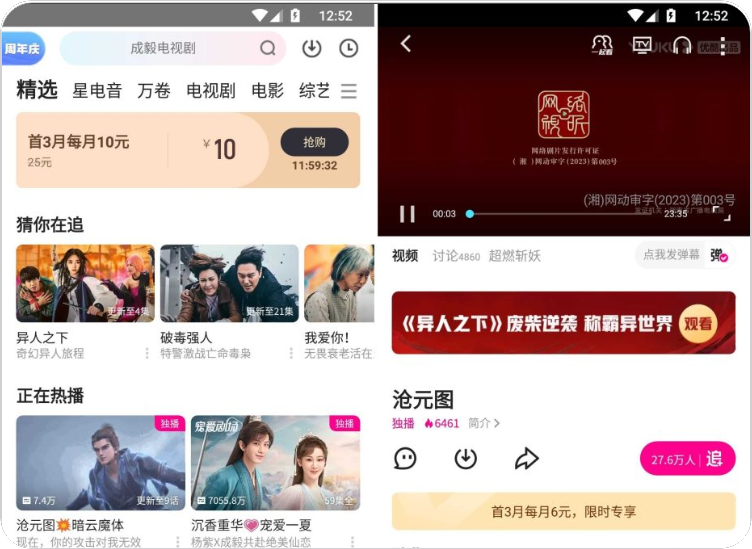Open watch history clock icon

348,48
